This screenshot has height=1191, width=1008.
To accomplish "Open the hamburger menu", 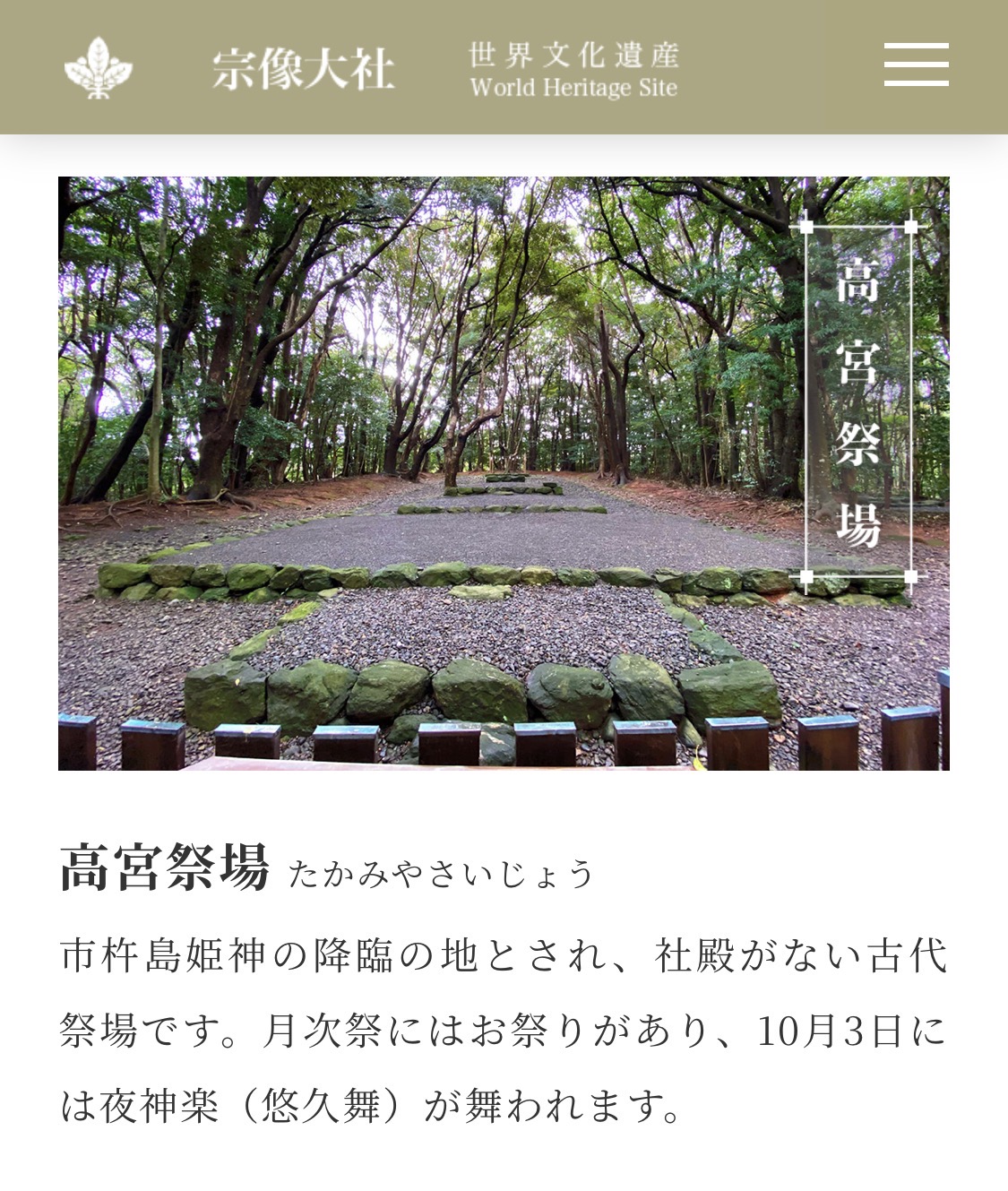I will click(x=916, y=65).
